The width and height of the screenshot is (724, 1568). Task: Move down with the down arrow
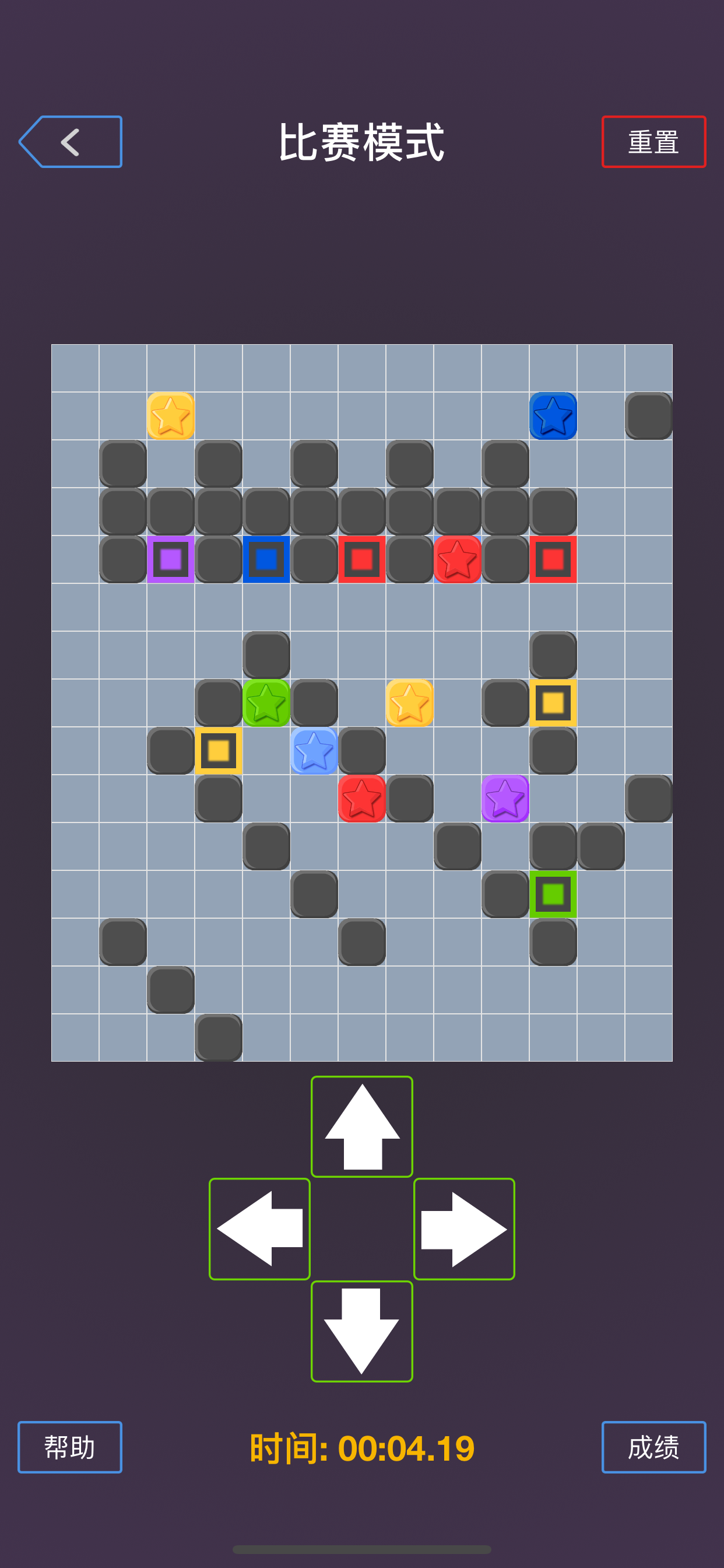tap(361, 1331)
